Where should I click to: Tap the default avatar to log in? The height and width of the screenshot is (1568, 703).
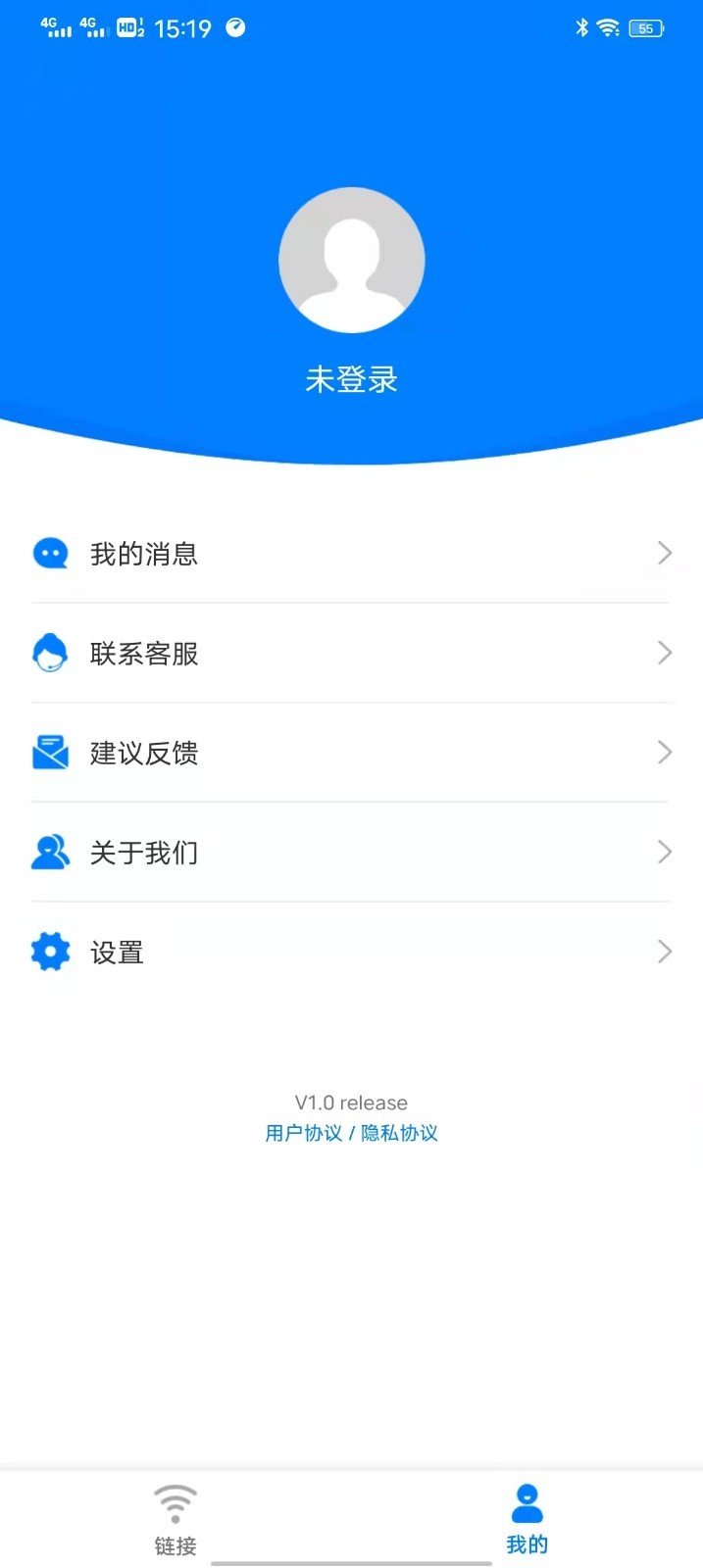pyautogui.click(x=351, y=260)
